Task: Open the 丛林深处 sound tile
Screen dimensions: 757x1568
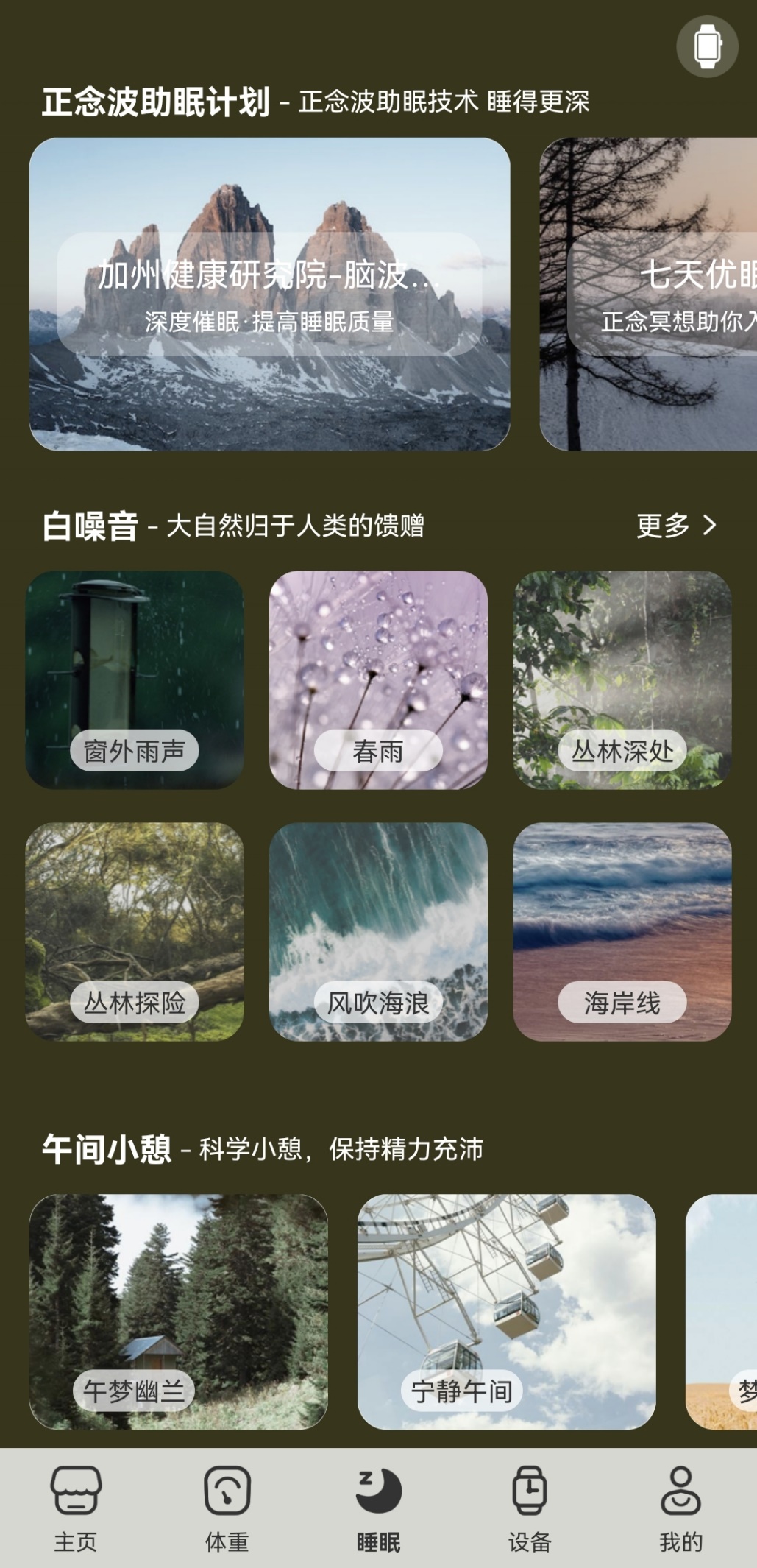Action: click(x=622, y=679)
